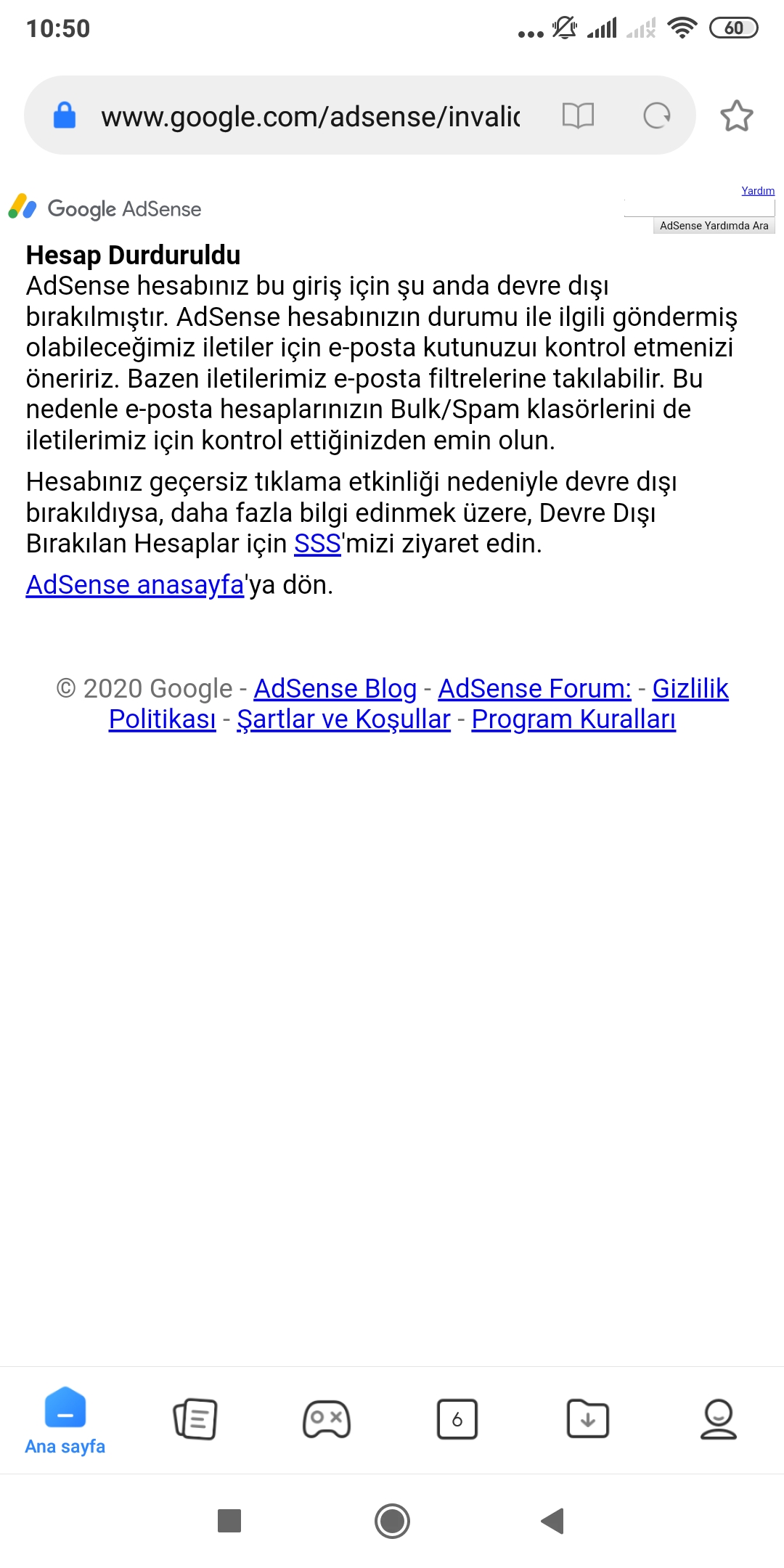
Task: Switch to the Ana sayfa tab
Action: [65, 1421]
